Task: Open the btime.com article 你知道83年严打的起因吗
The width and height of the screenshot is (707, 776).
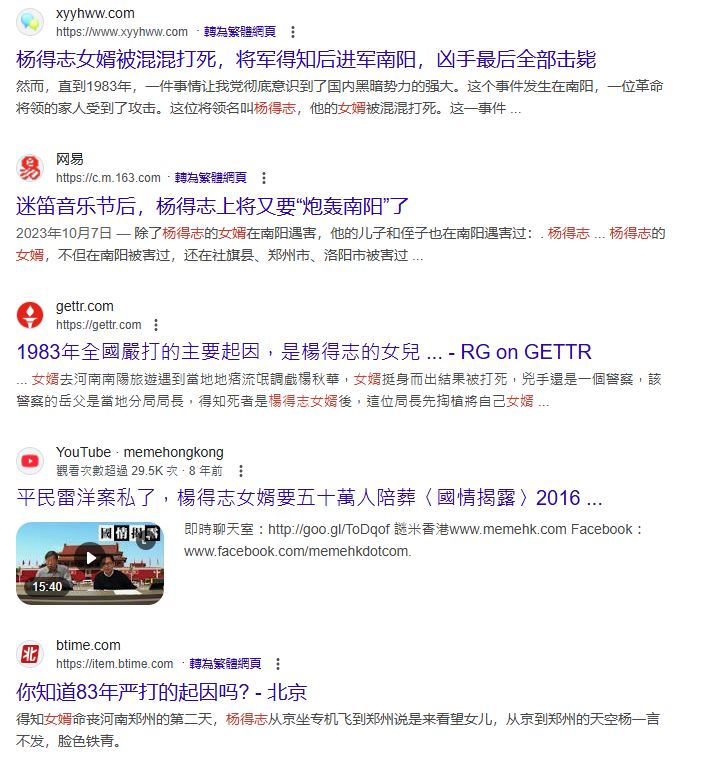Action: (x=161, y=692)
